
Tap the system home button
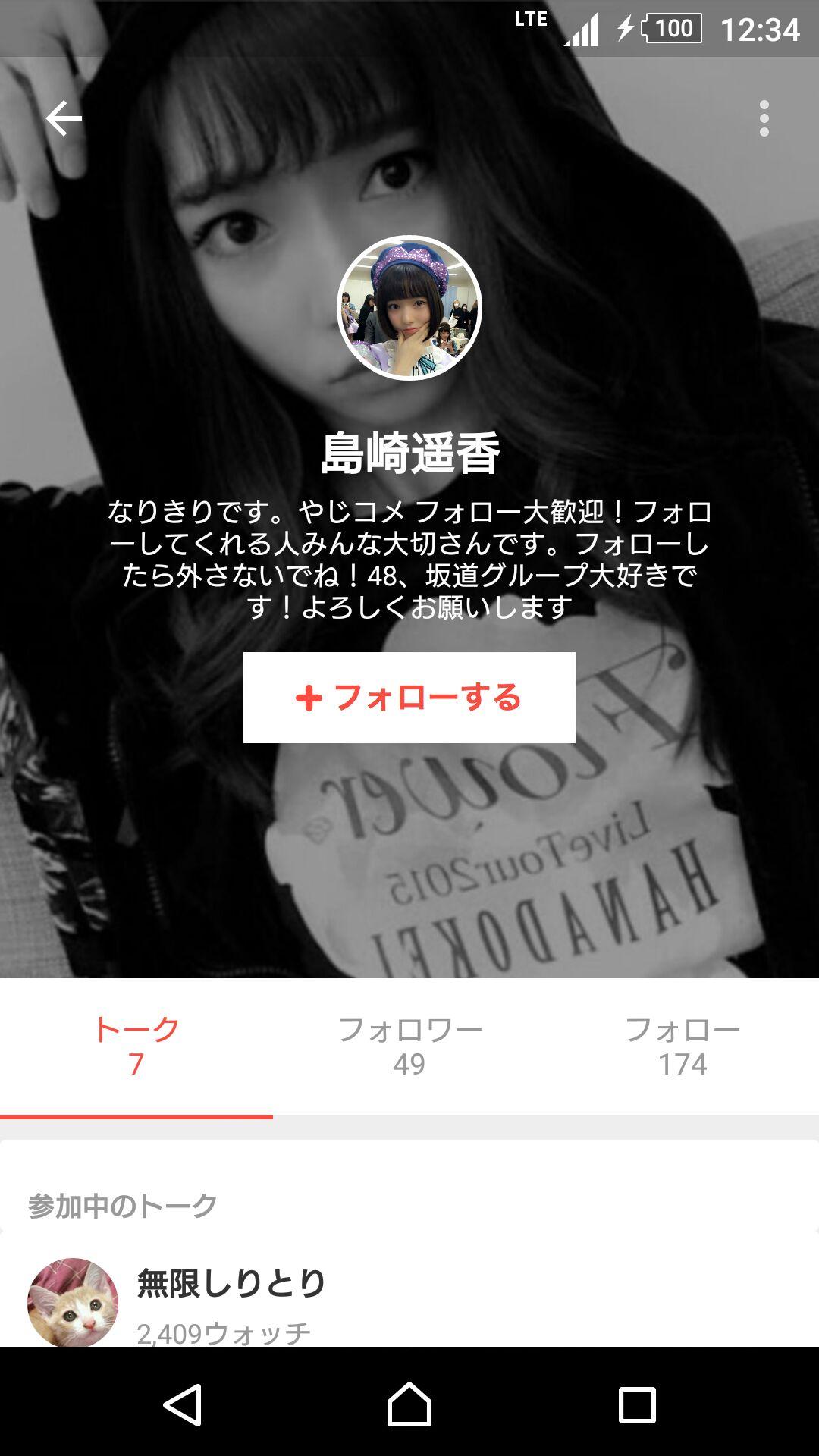(x=409, y=1404)
